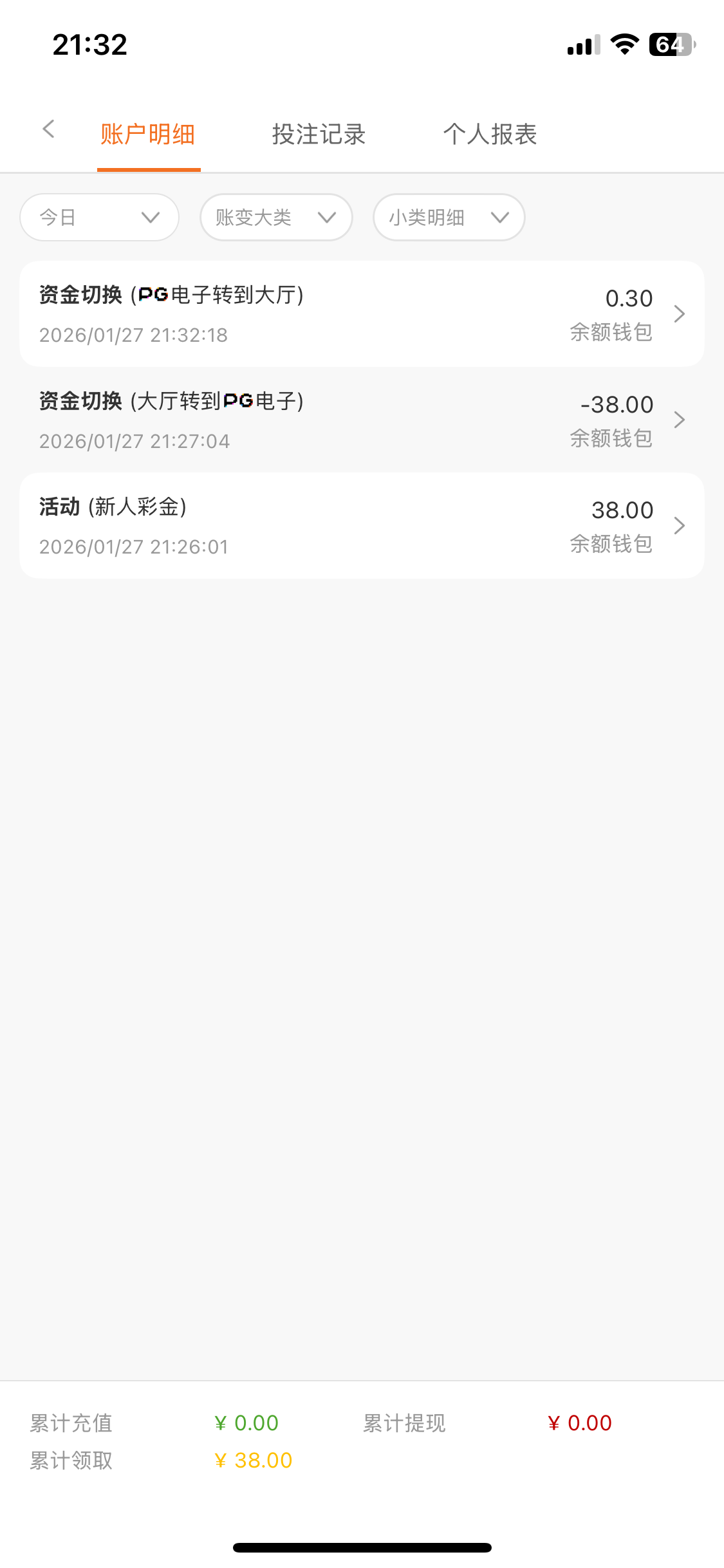Select the 账户明细 tab
The height and width of the screenshot is (1568, 724).
[x=148, y=135]
